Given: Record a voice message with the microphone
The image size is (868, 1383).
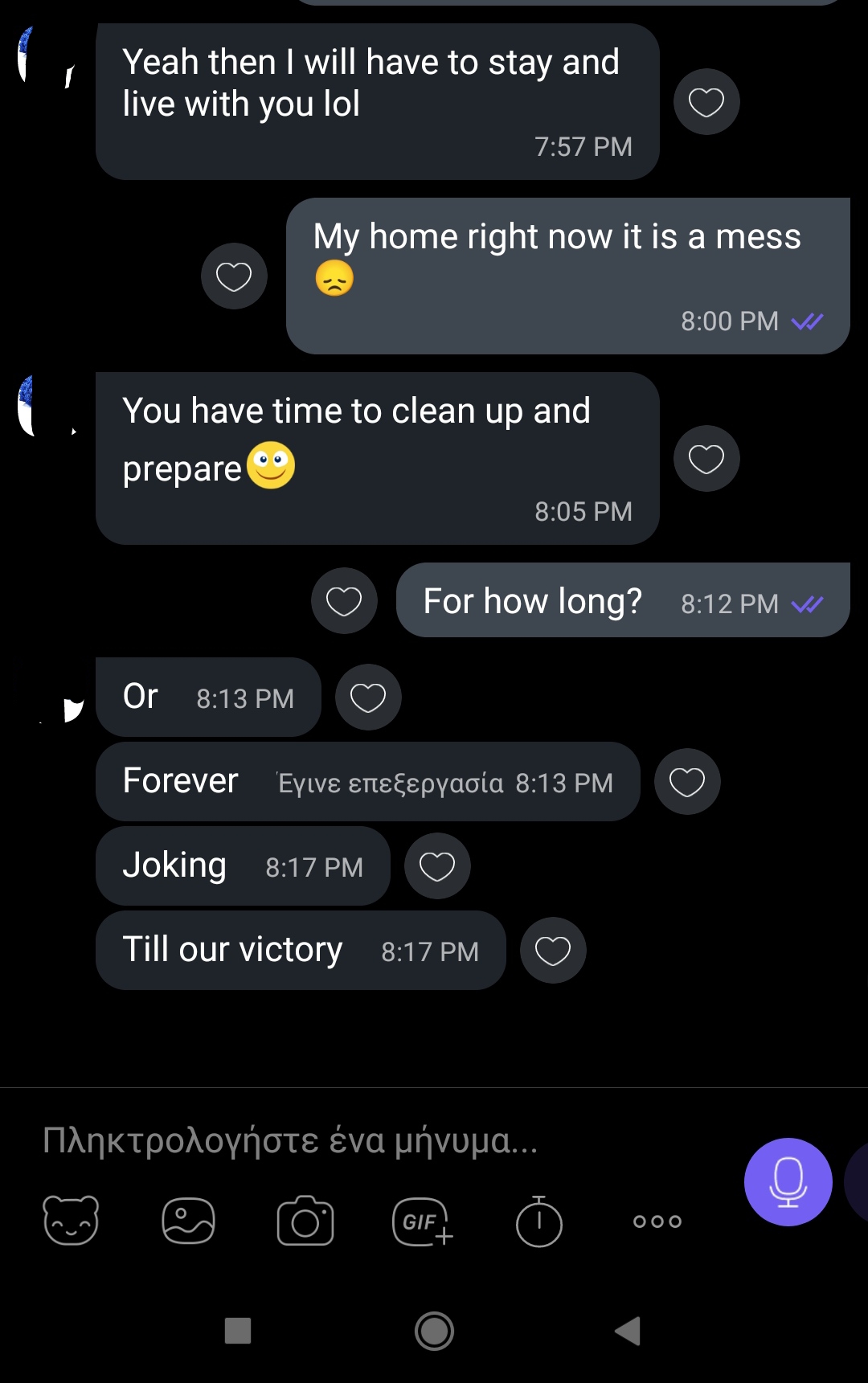Looking at the screenshot, I should [788, 1181].
